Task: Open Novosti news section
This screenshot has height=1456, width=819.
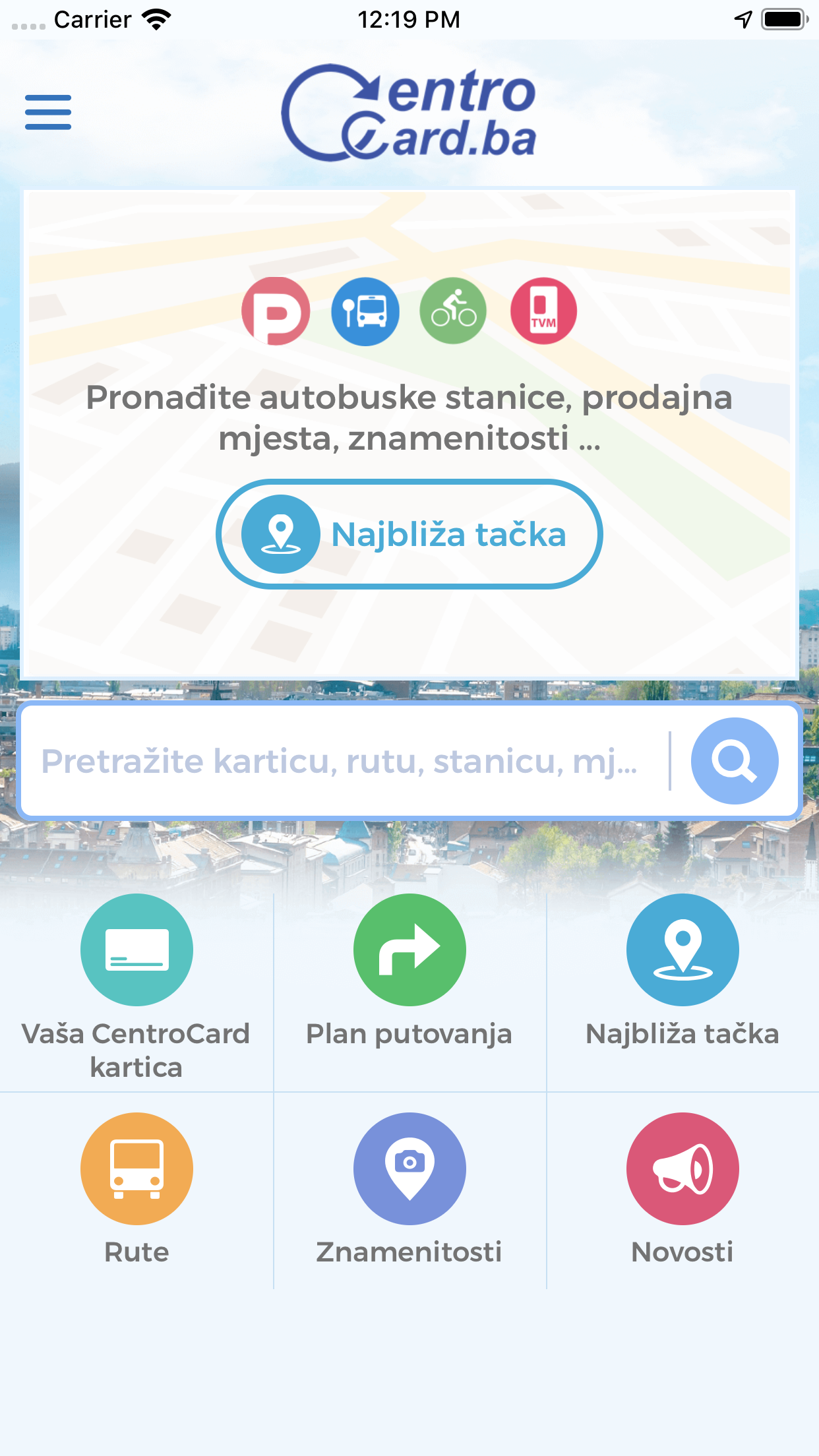Action: [682, 1190]
